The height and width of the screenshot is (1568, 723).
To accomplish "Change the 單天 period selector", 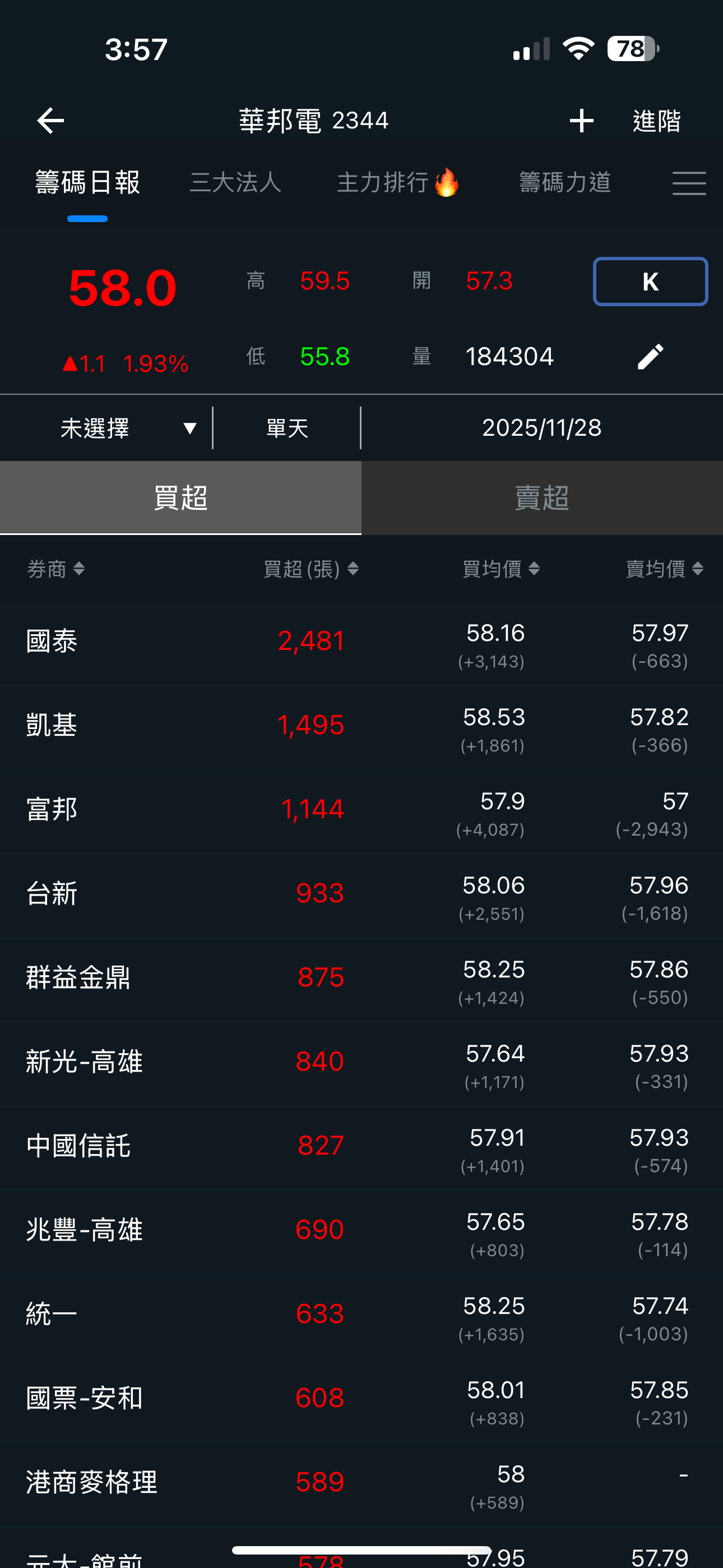I will click(x=288, y=428).
